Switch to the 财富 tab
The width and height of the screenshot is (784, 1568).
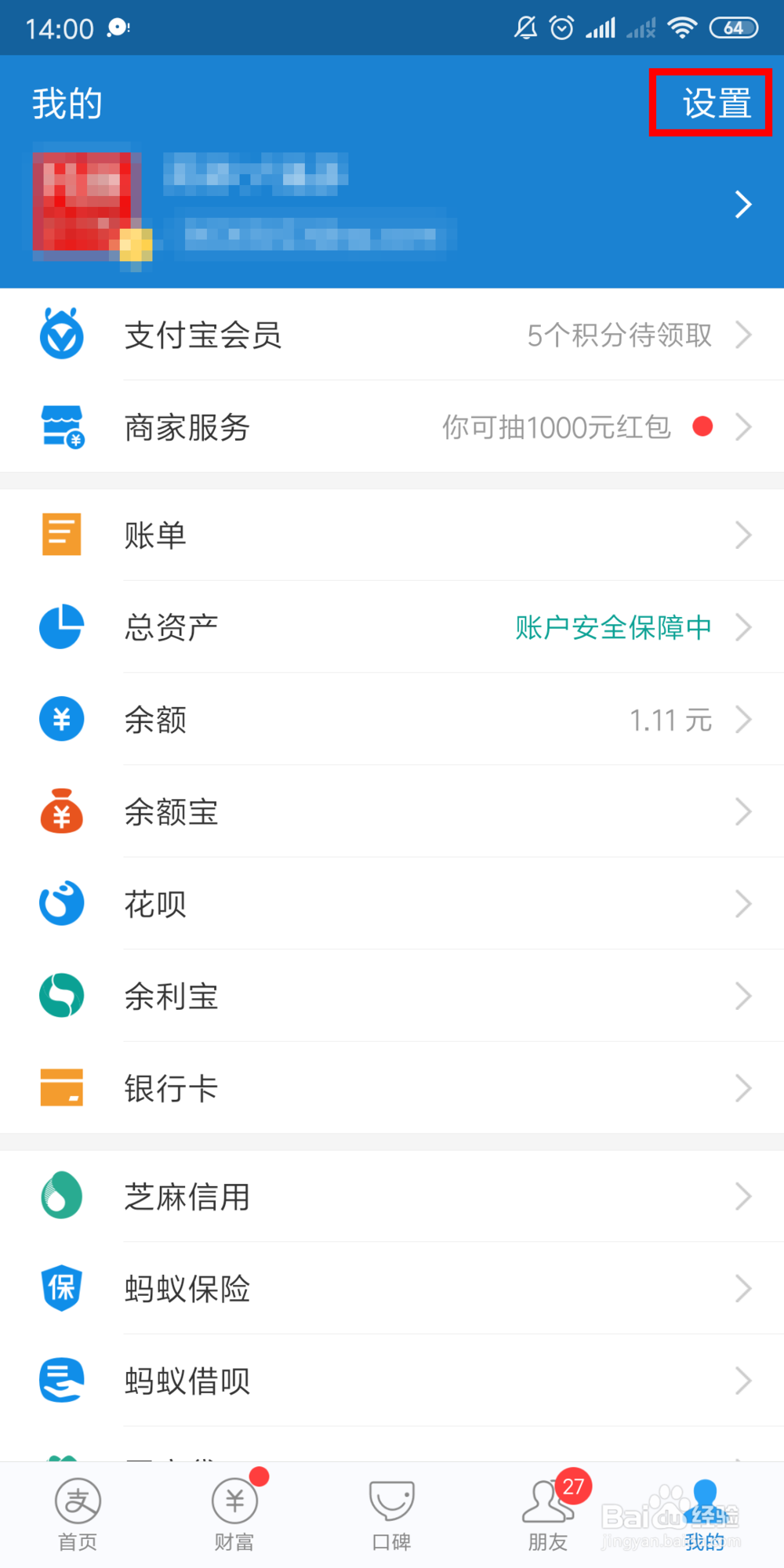click(234, 1513)
